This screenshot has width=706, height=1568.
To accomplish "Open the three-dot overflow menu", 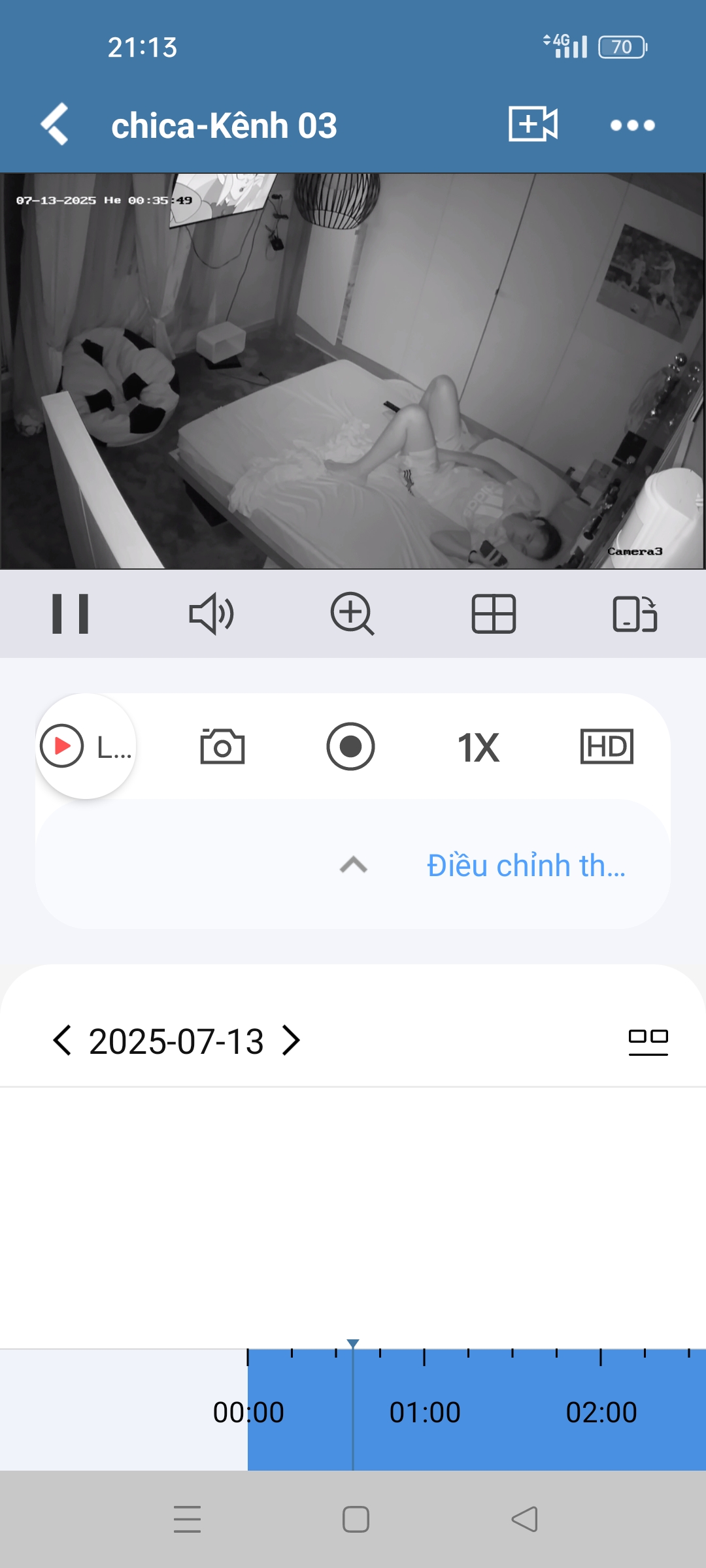I will pos(632,125).
